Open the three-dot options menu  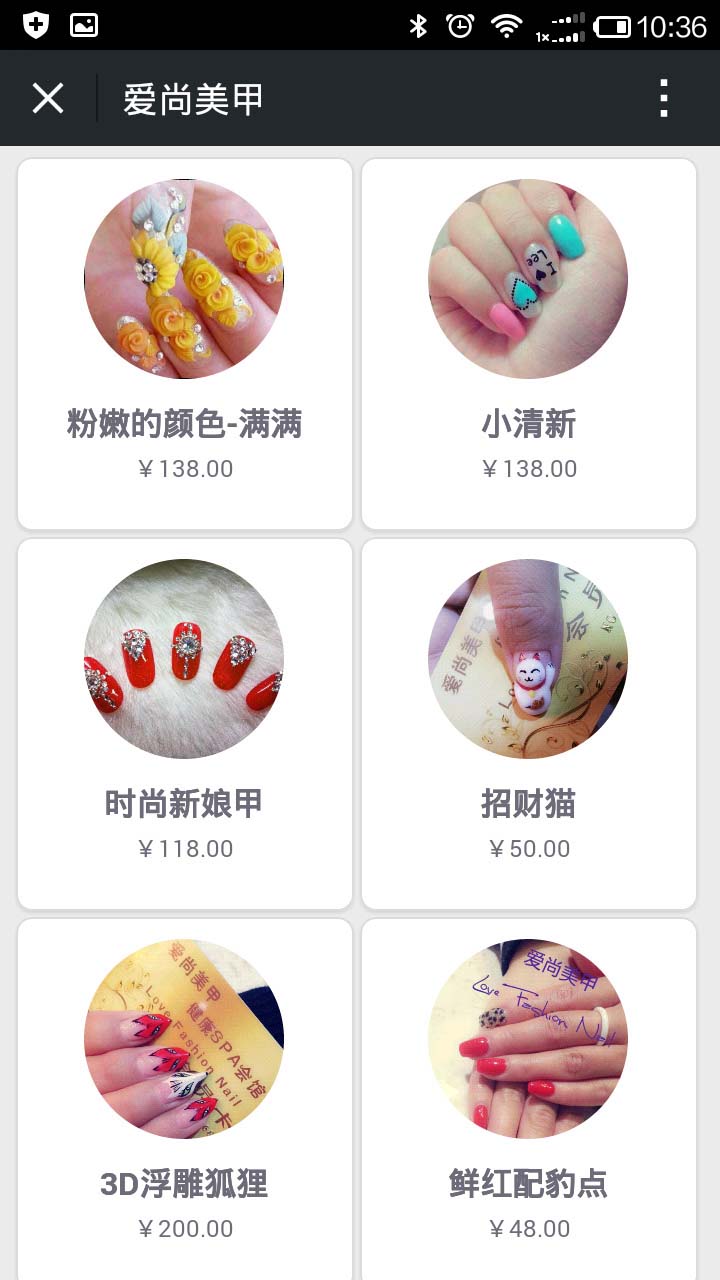click(x=662, y=97)
